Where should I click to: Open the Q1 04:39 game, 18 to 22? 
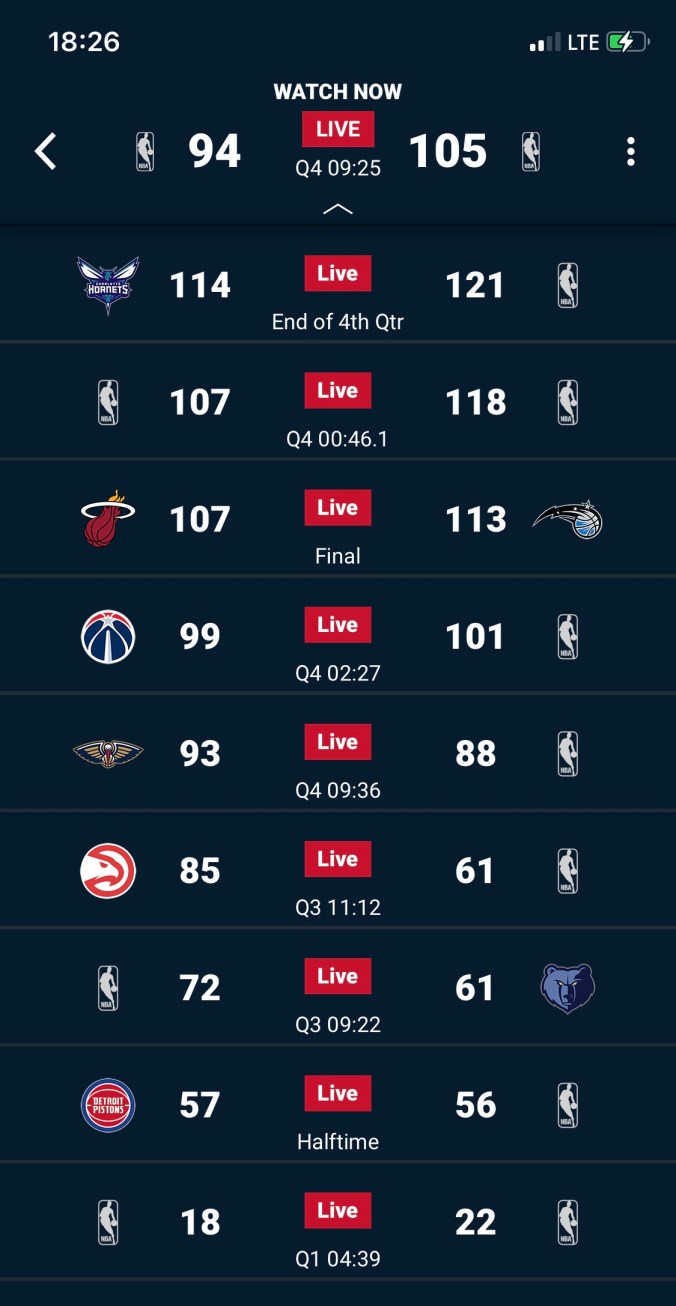338,1222
